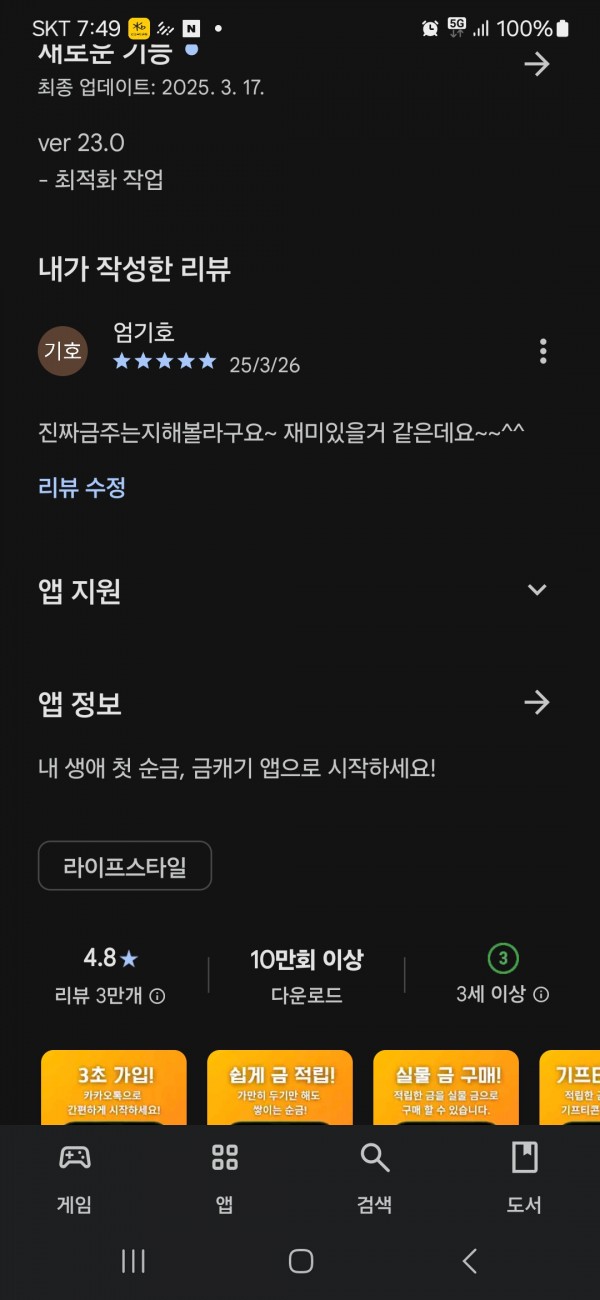Viewport: 600px width, 1300px height.
Task: Go back with the system back button
Action: [x=469, y=1261]
